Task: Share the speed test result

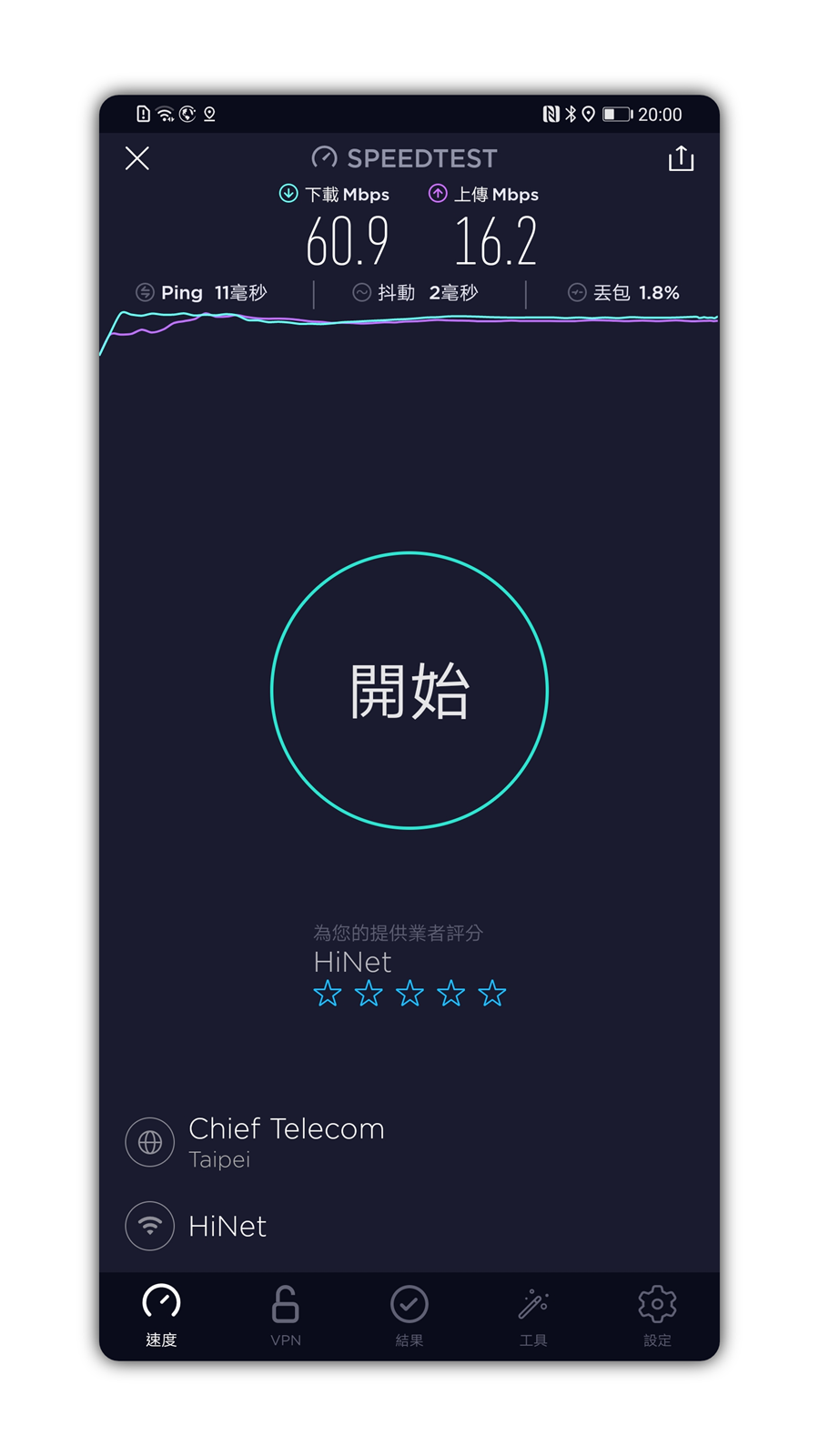Action: pyautogui.click(x=681, y=159)
